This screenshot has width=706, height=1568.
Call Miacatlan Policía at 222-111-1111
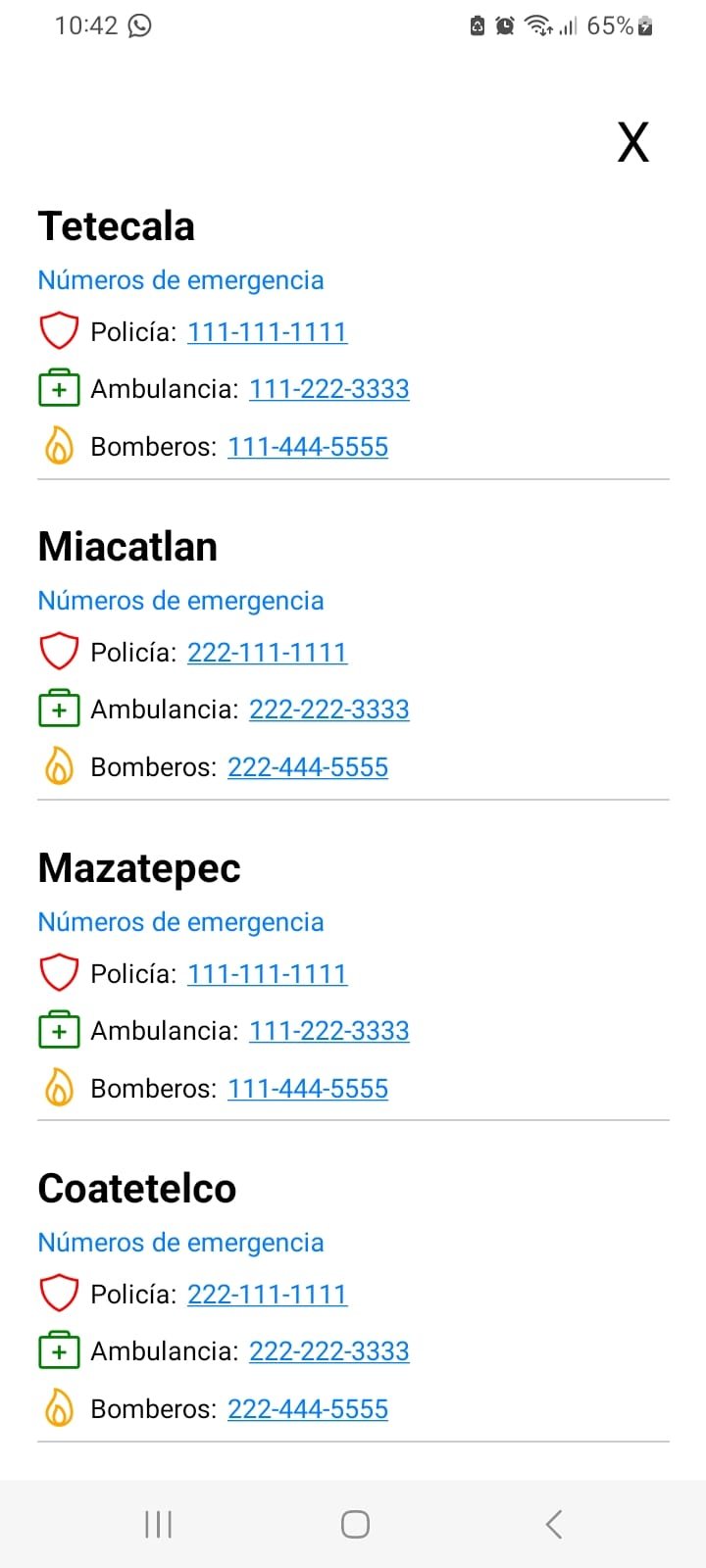point(267,653)
